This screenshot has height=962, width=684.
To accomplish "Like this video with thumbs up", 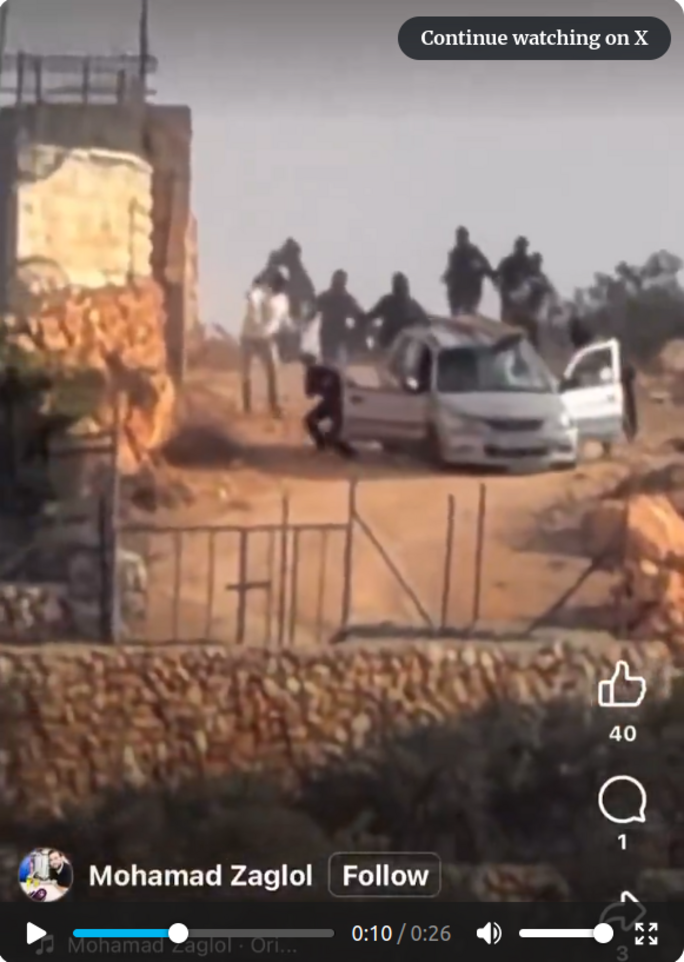I will tap(621, 686).
